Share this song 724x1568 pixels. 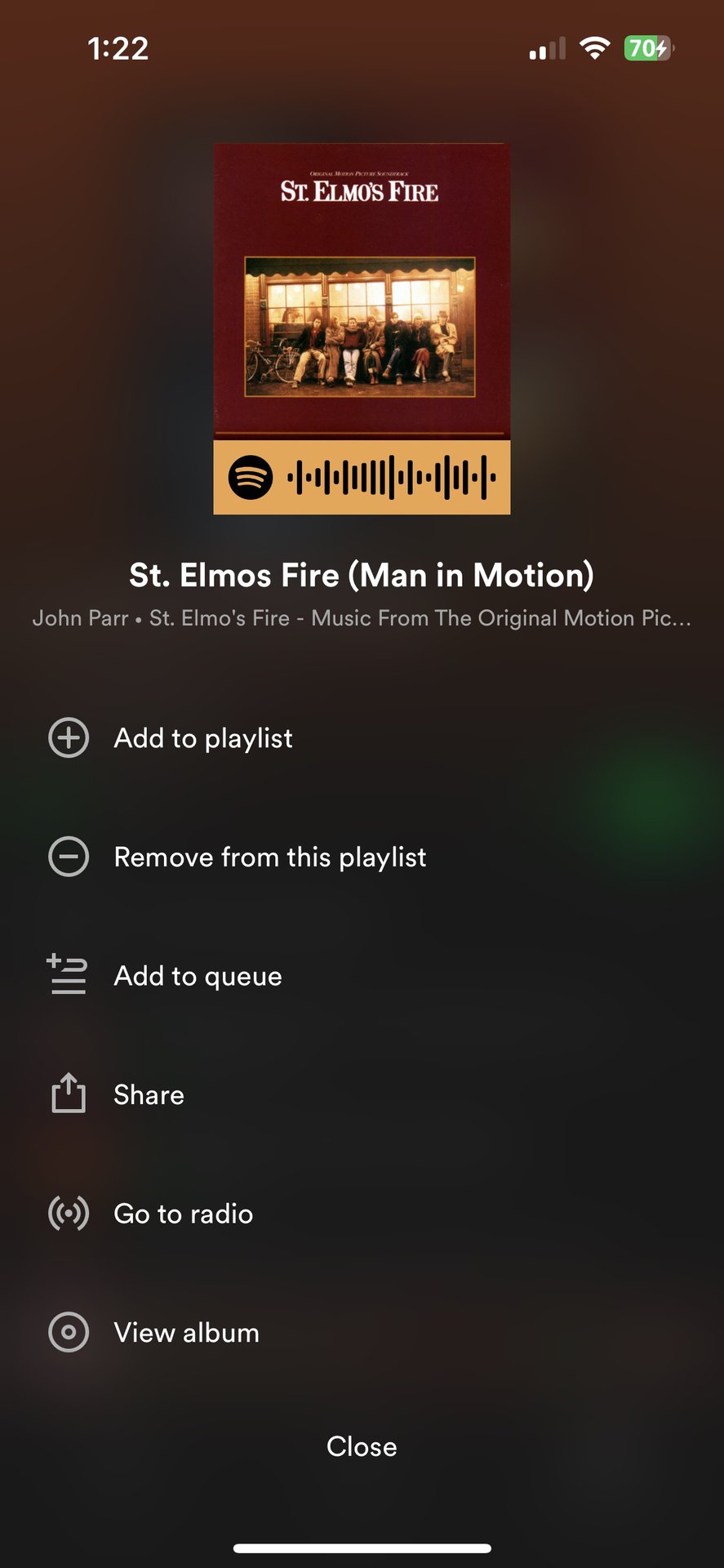point(362,1095)
